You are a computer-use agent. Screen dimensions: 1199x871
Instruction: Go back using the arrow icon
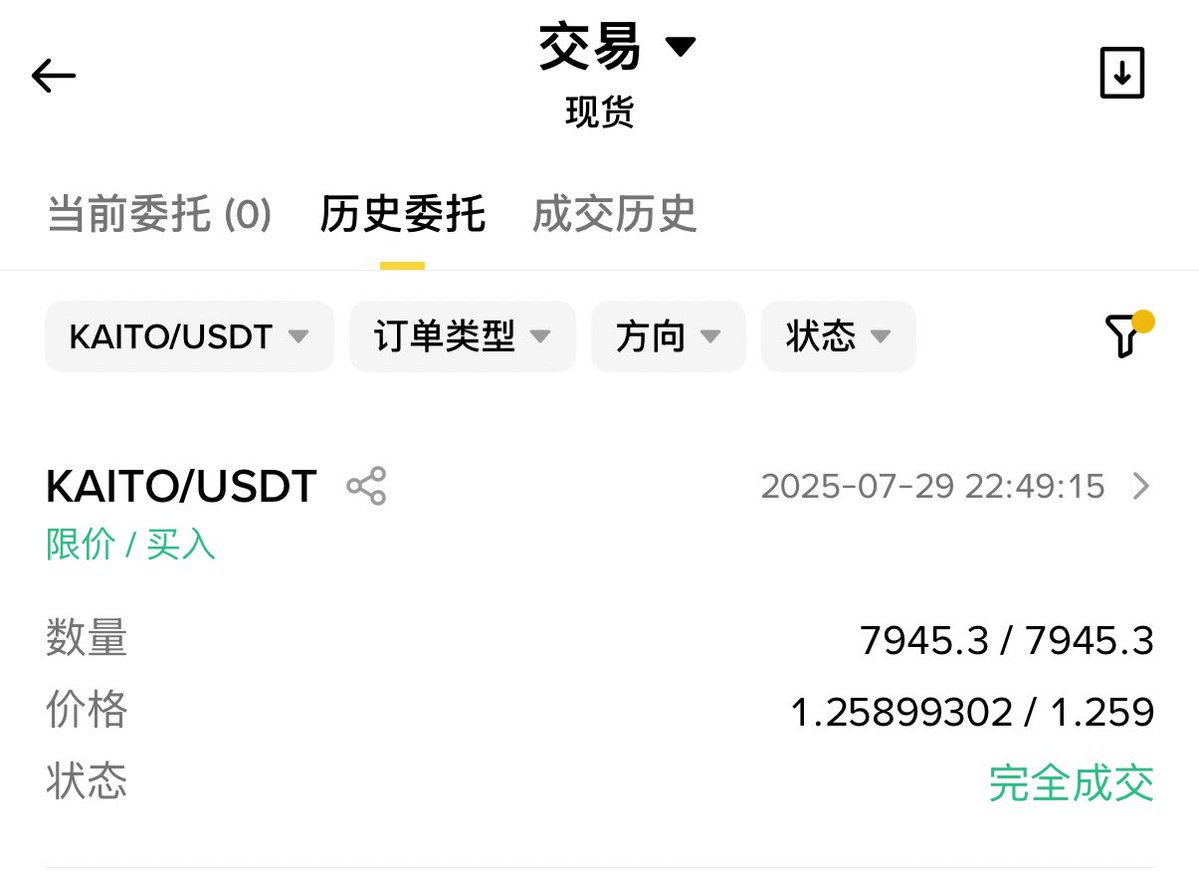[x=54, y=76]
